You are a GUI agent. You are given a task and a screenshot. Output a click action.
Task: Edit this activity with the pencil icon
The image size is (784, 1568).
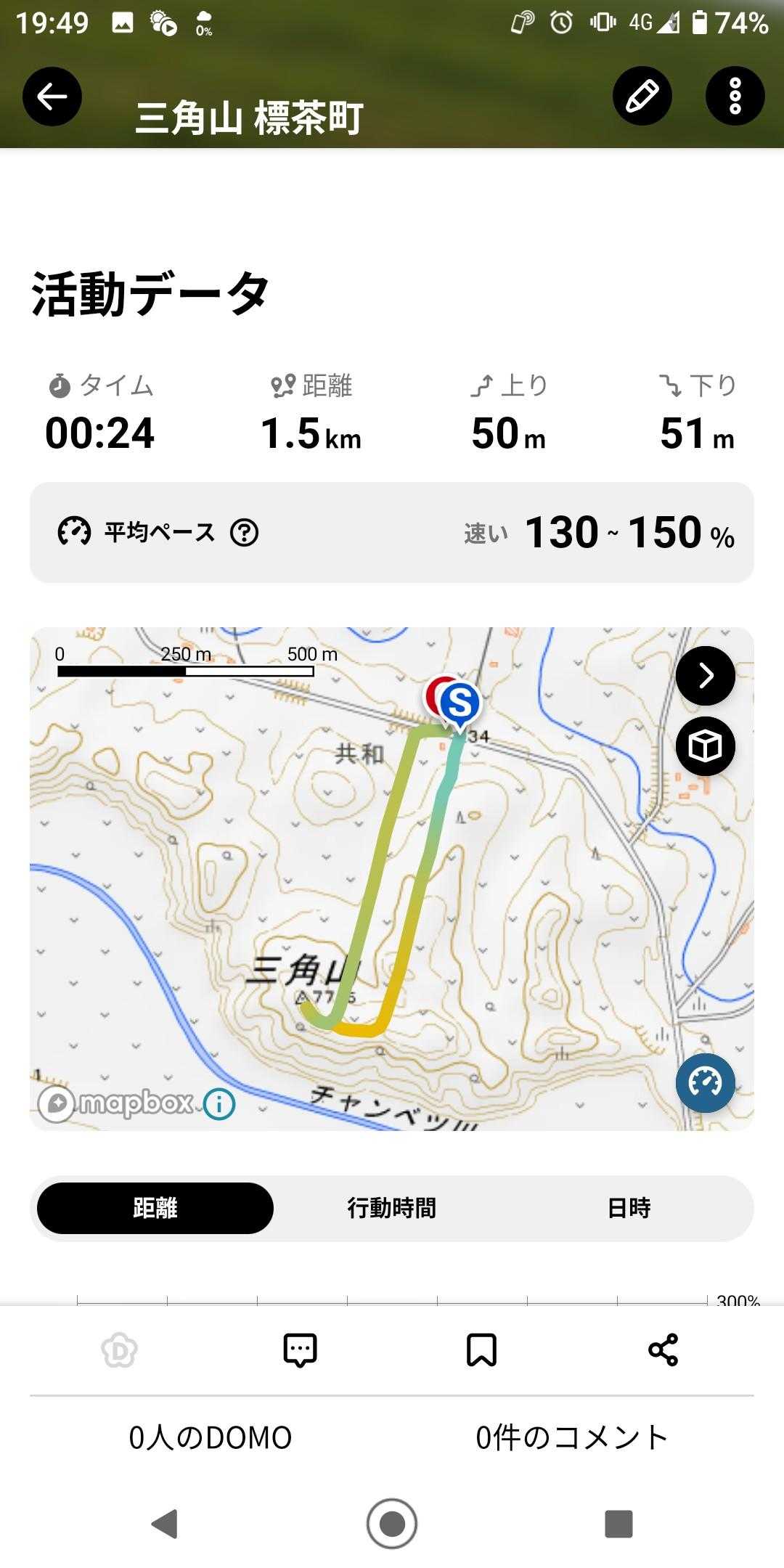(642, 97)
